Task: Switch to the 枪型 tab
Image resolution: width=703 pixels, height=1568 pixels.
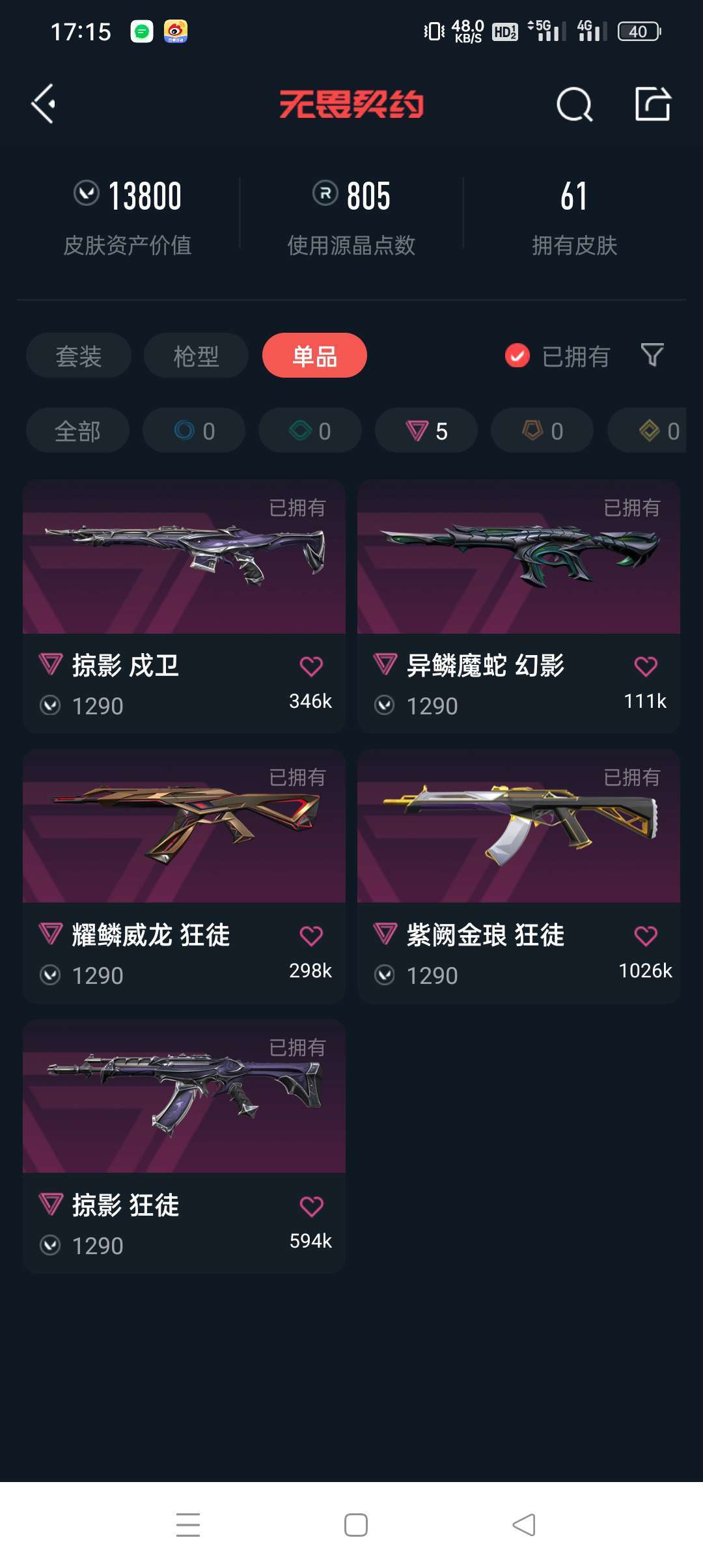Action: click(x=196, y=356)
